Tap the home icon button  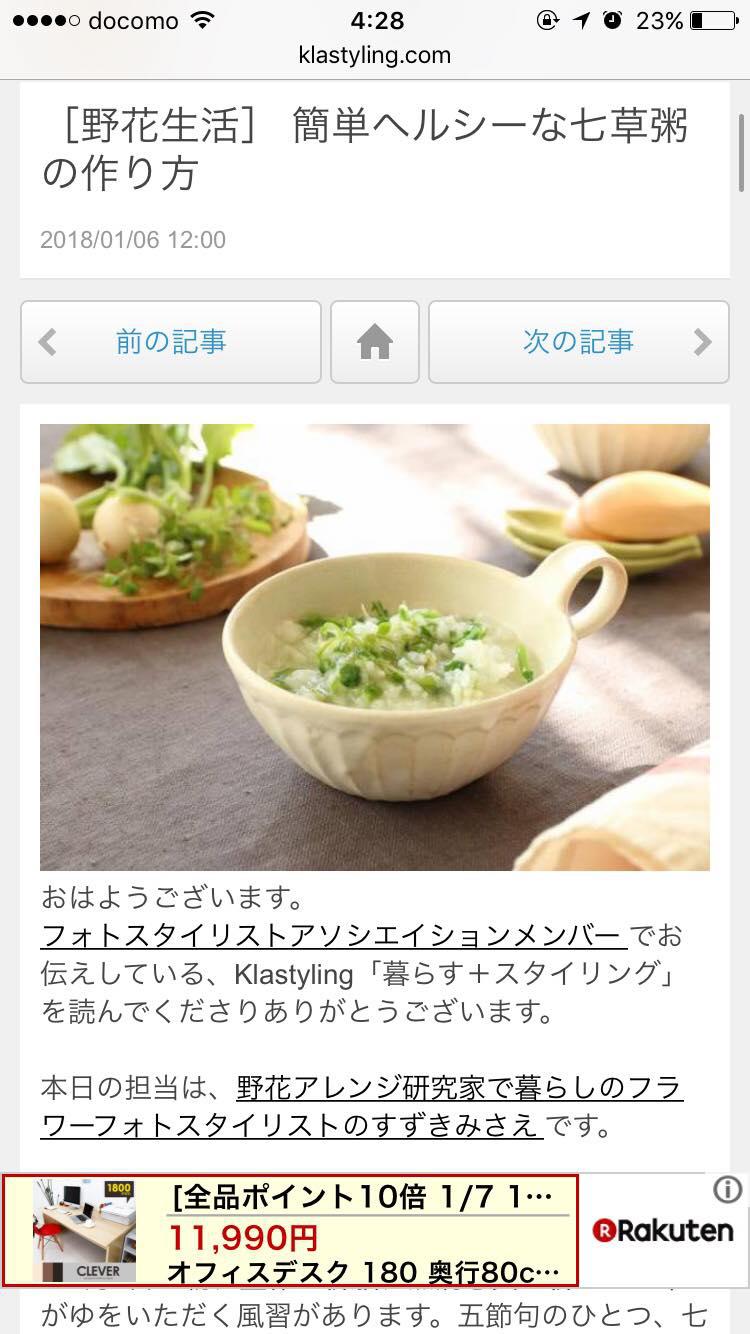coord(375,342)
